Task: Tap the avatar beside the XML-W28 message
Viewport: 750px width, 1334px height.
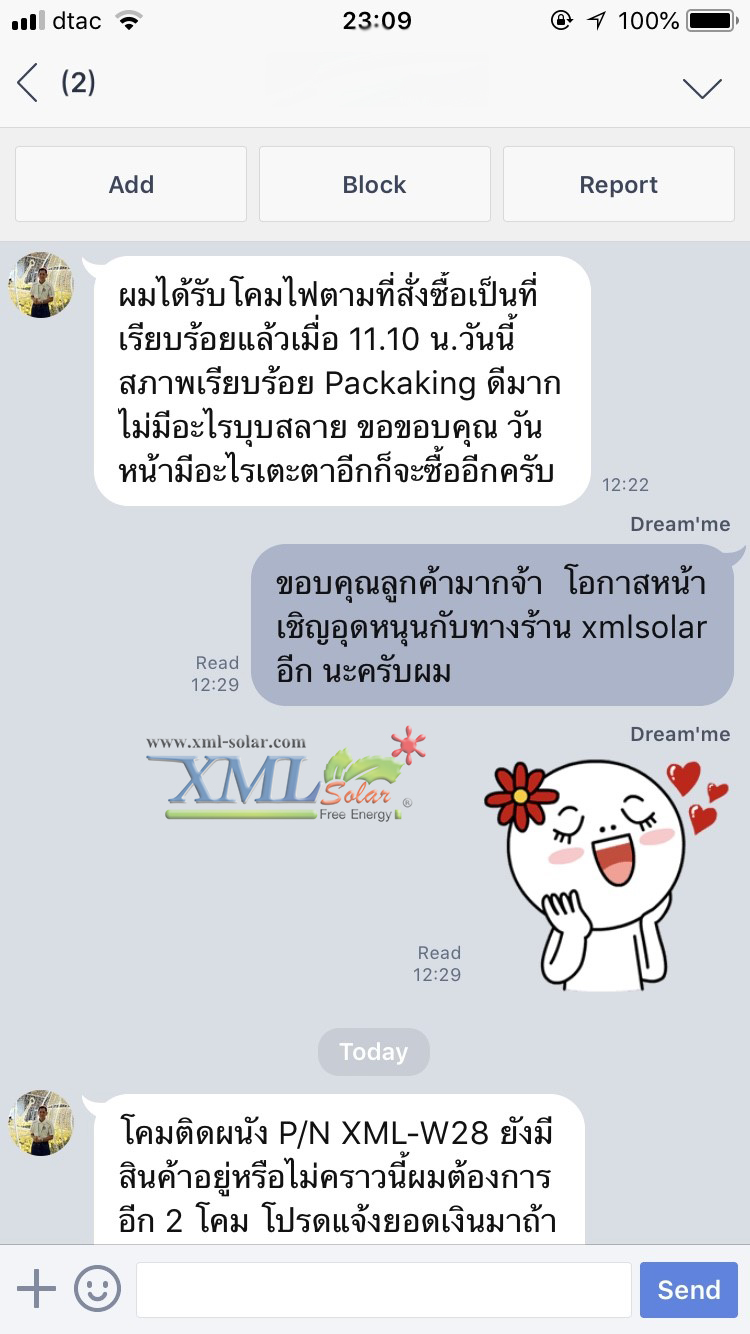Action: point(40,1123)
